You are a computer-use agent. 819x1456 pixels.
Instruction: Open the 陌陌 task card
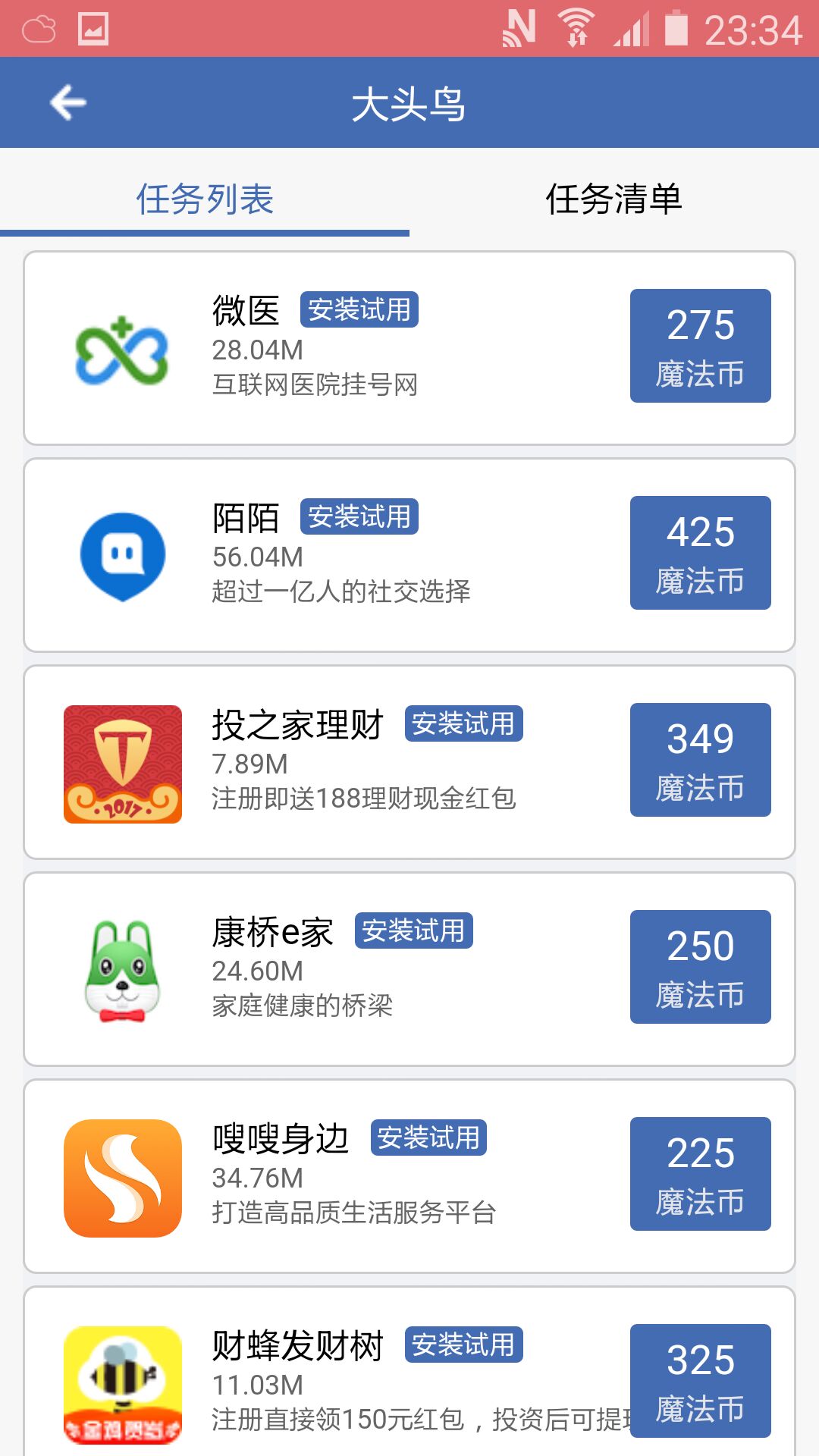coord(409,555)
